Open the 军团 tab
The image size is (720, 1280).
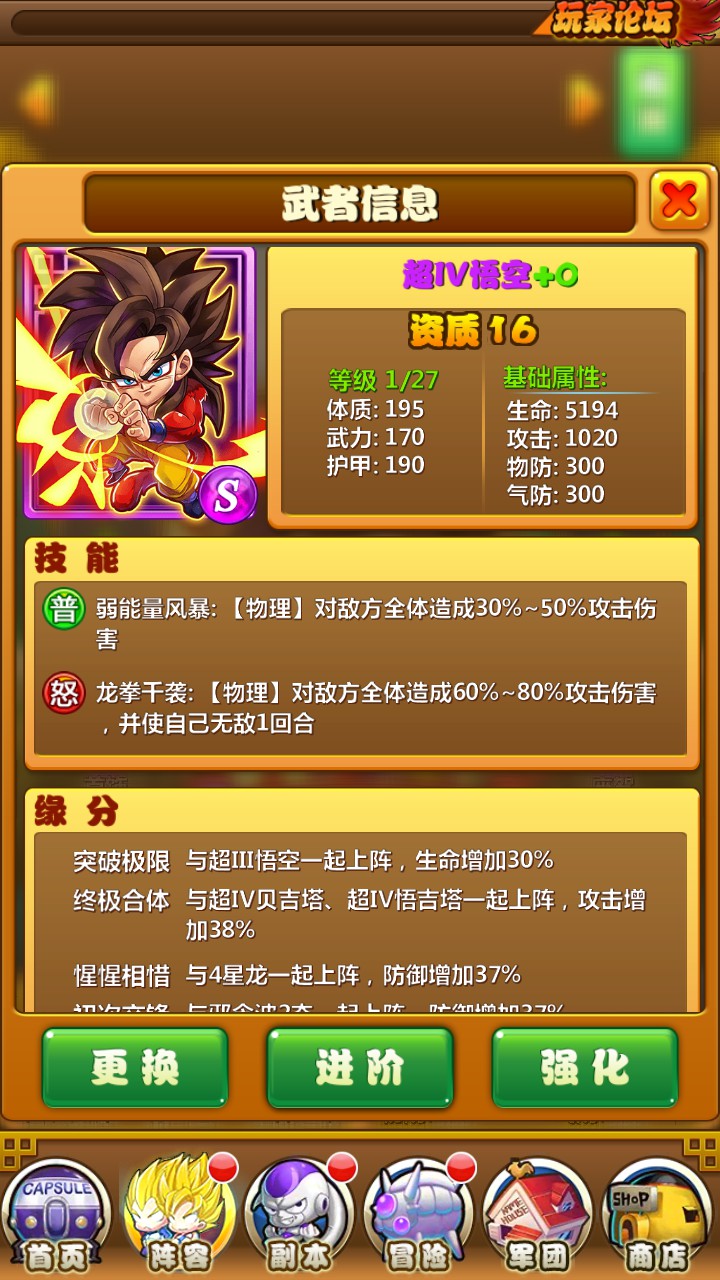537,1215
